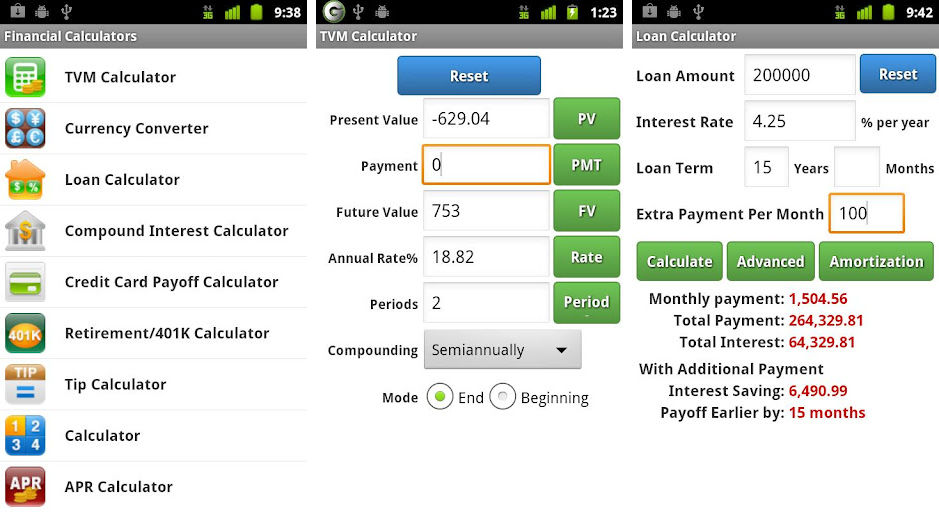Edit the Loan Amount field

click(799, 75)
